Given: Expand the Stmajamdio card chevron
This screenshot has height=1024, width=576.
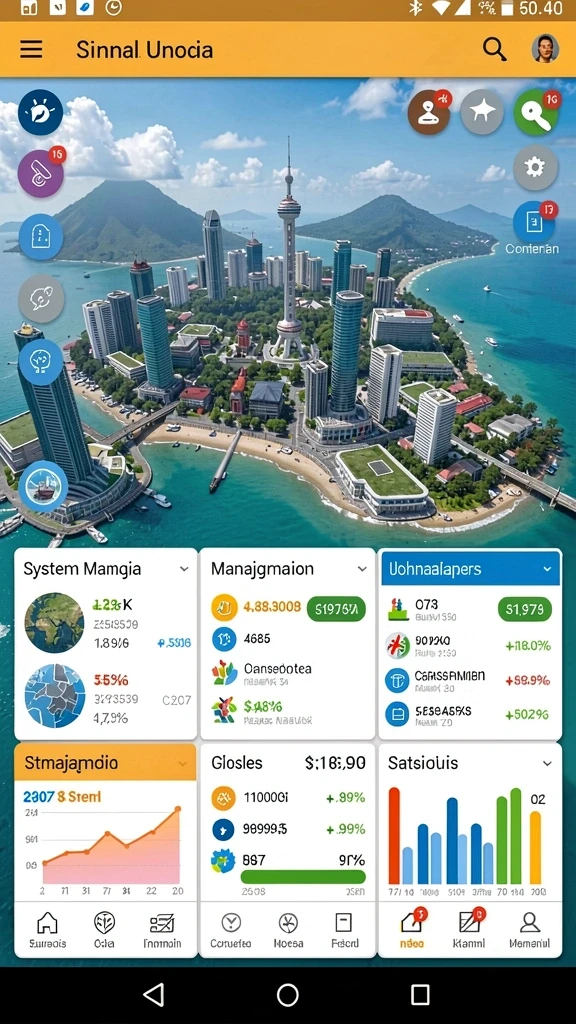Looking at the screenshot, I should 182,763.
